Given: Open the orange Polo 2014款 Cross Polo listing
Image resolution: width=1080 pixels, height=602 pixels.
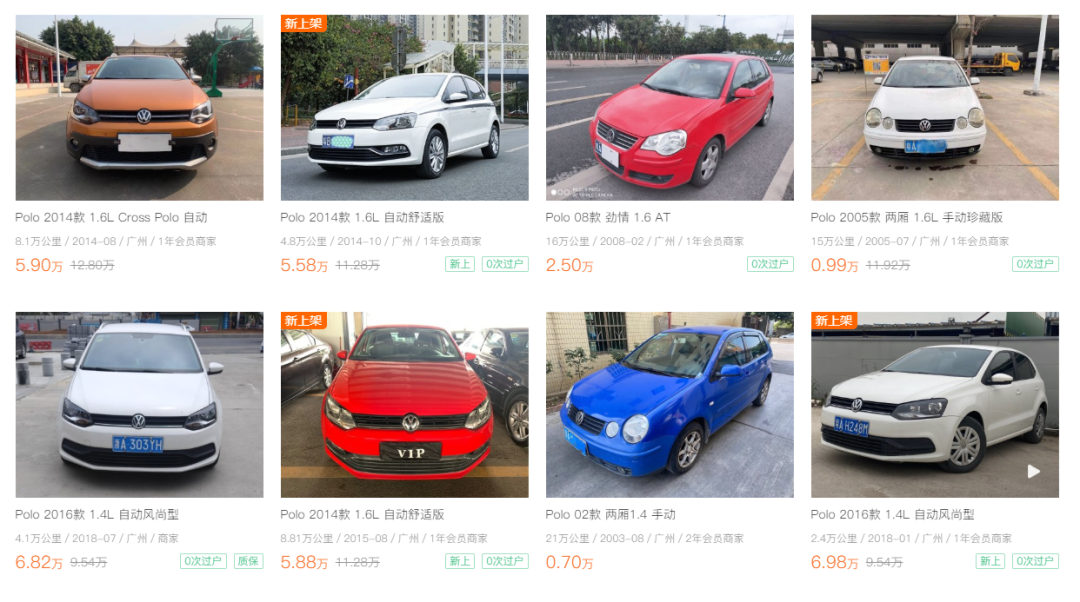Looking at the screenshot, I should pyautogui.click(x=139, y=108).
